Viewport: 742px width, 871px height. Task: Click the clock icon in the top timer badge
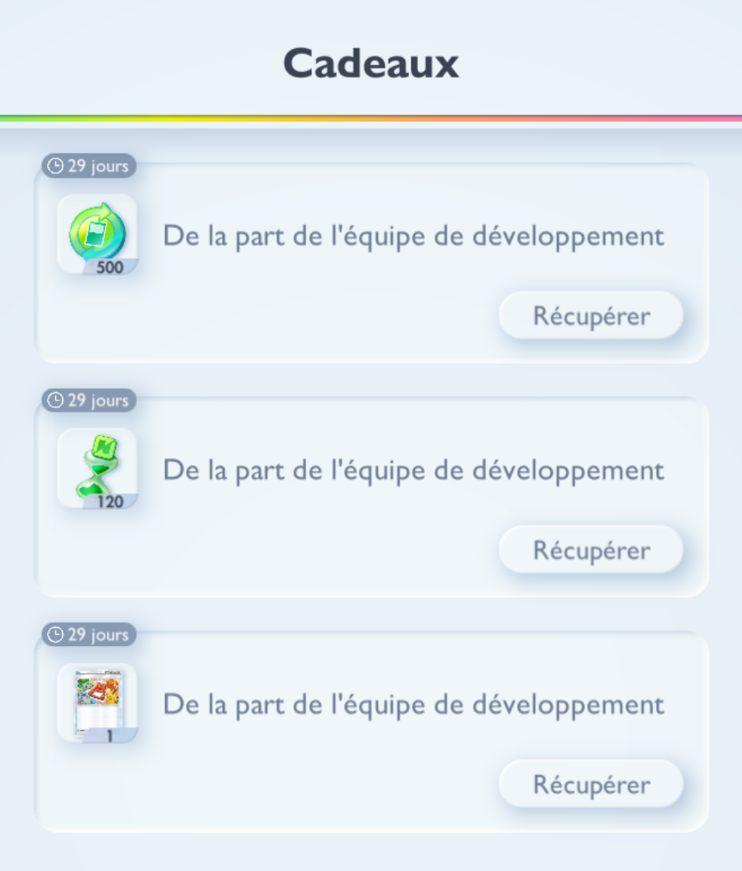pos(57,166)
